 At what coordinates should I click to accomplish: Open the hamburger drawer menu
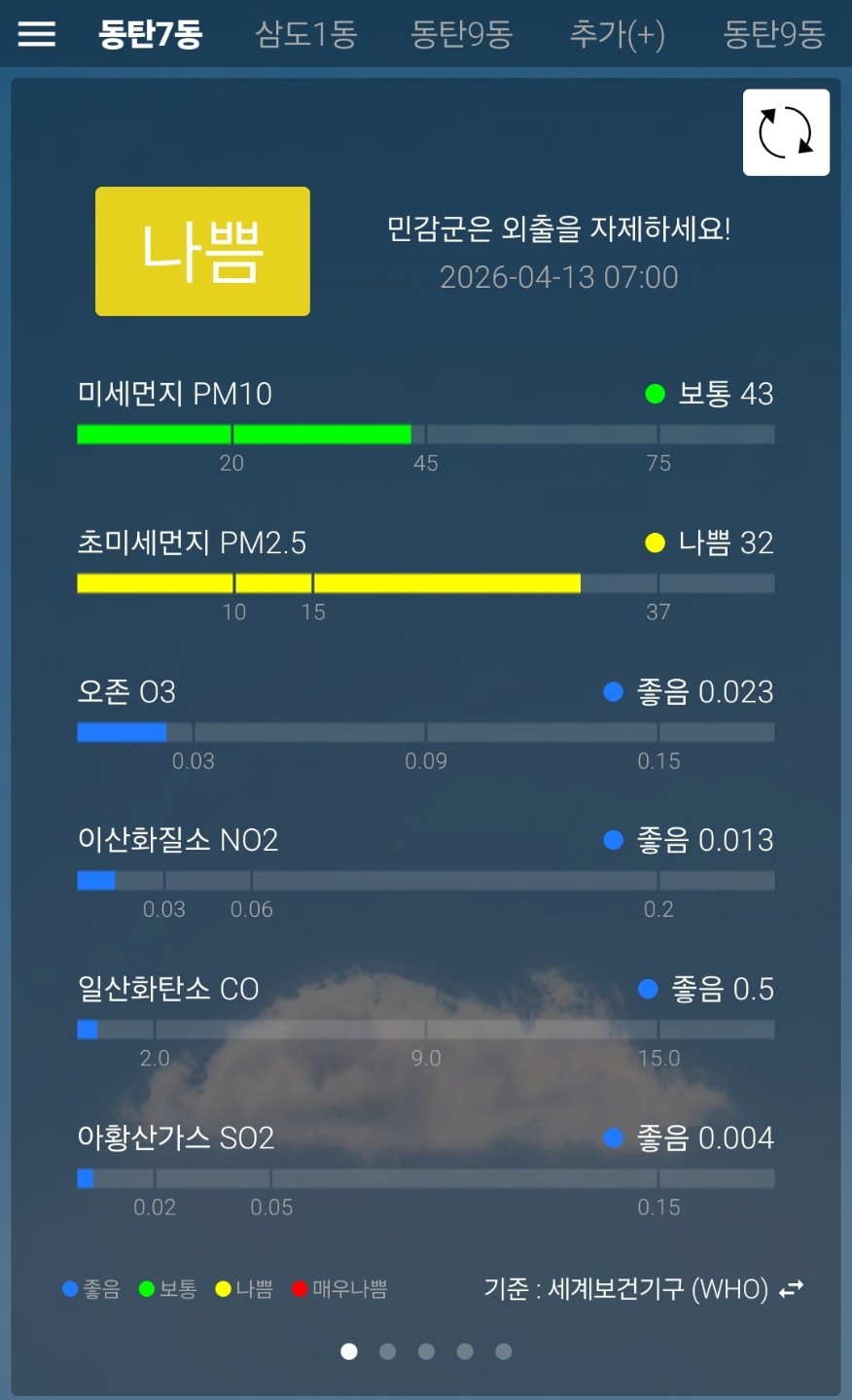[x=37, y=34]
